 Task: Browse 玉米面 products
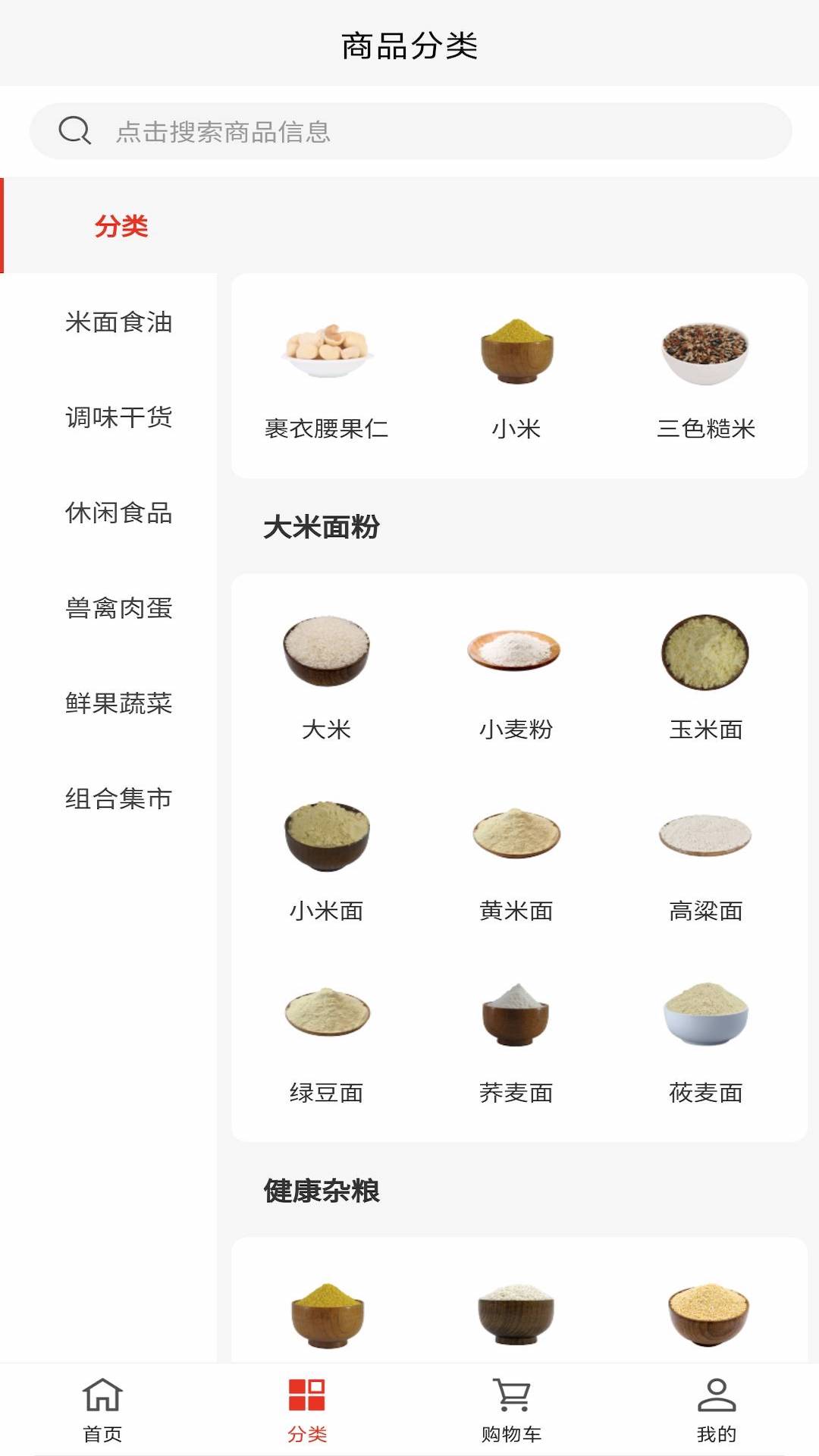705,677
